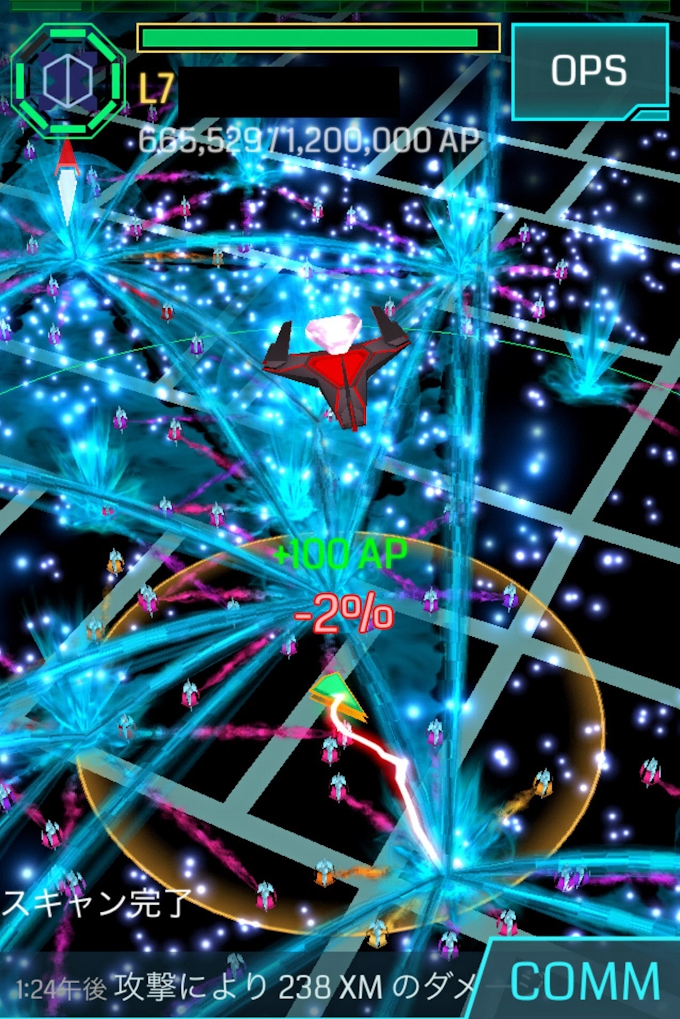Open the OPS menu
The width and height of the screenshot is (680, 1019).
(589, 71)
